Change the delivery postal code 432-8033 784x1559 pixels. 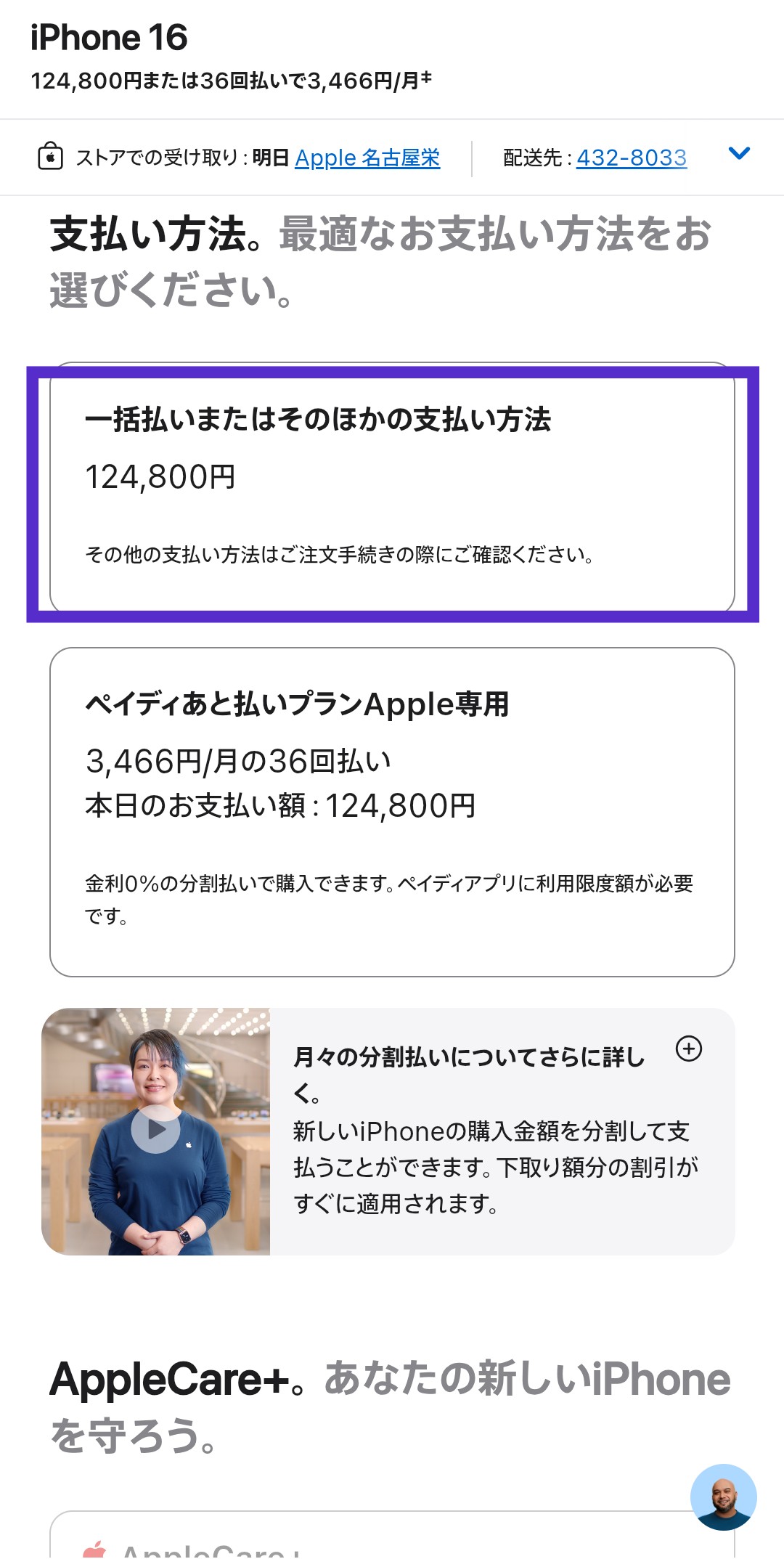point(631,158)
